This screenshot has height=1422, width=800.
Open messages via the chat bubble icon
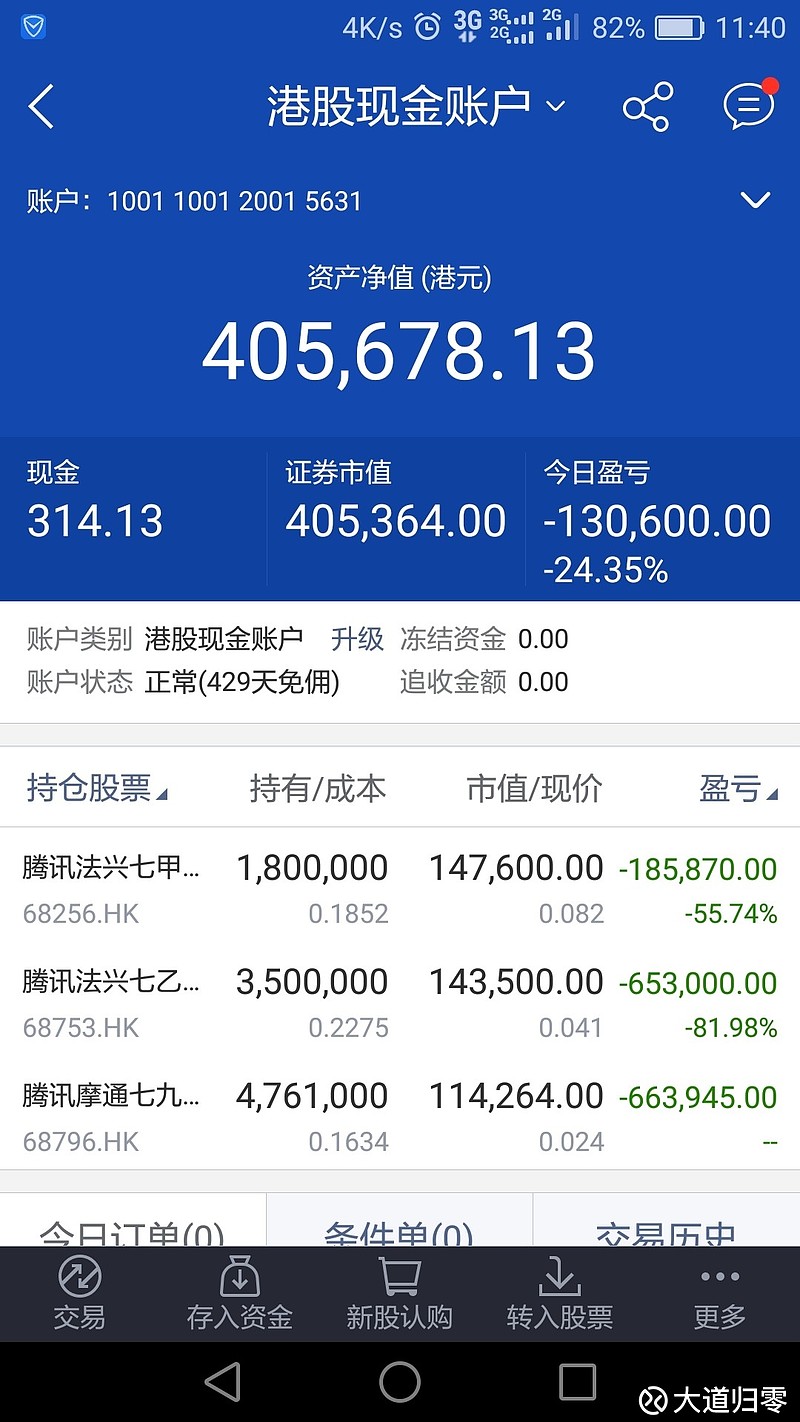click(748, 105)
